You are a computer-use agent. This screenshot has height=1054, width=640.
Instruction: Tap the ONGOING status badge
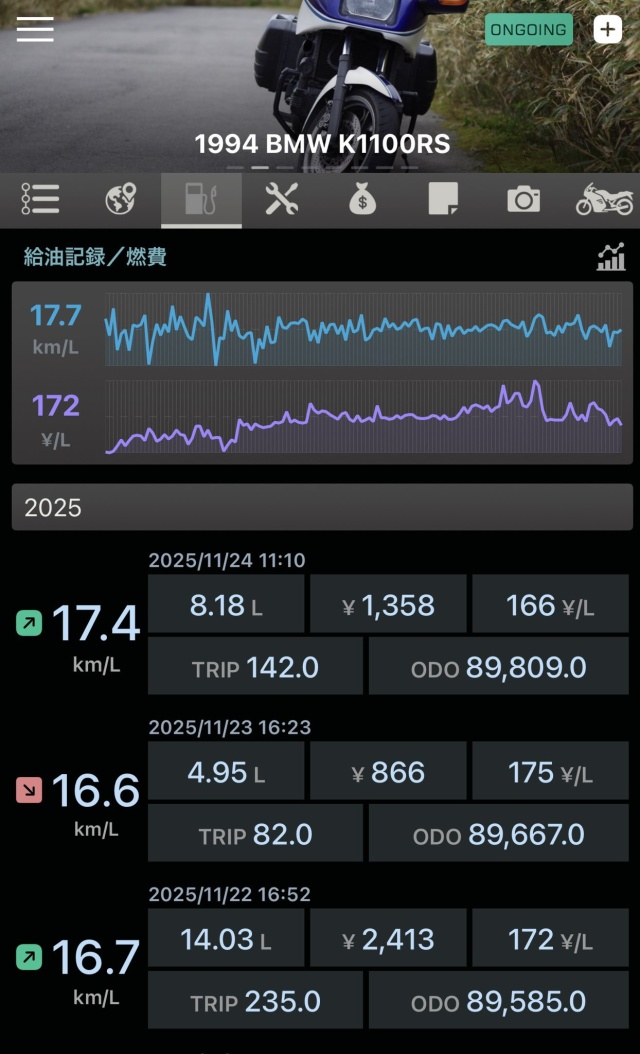(x=529, y=29)
